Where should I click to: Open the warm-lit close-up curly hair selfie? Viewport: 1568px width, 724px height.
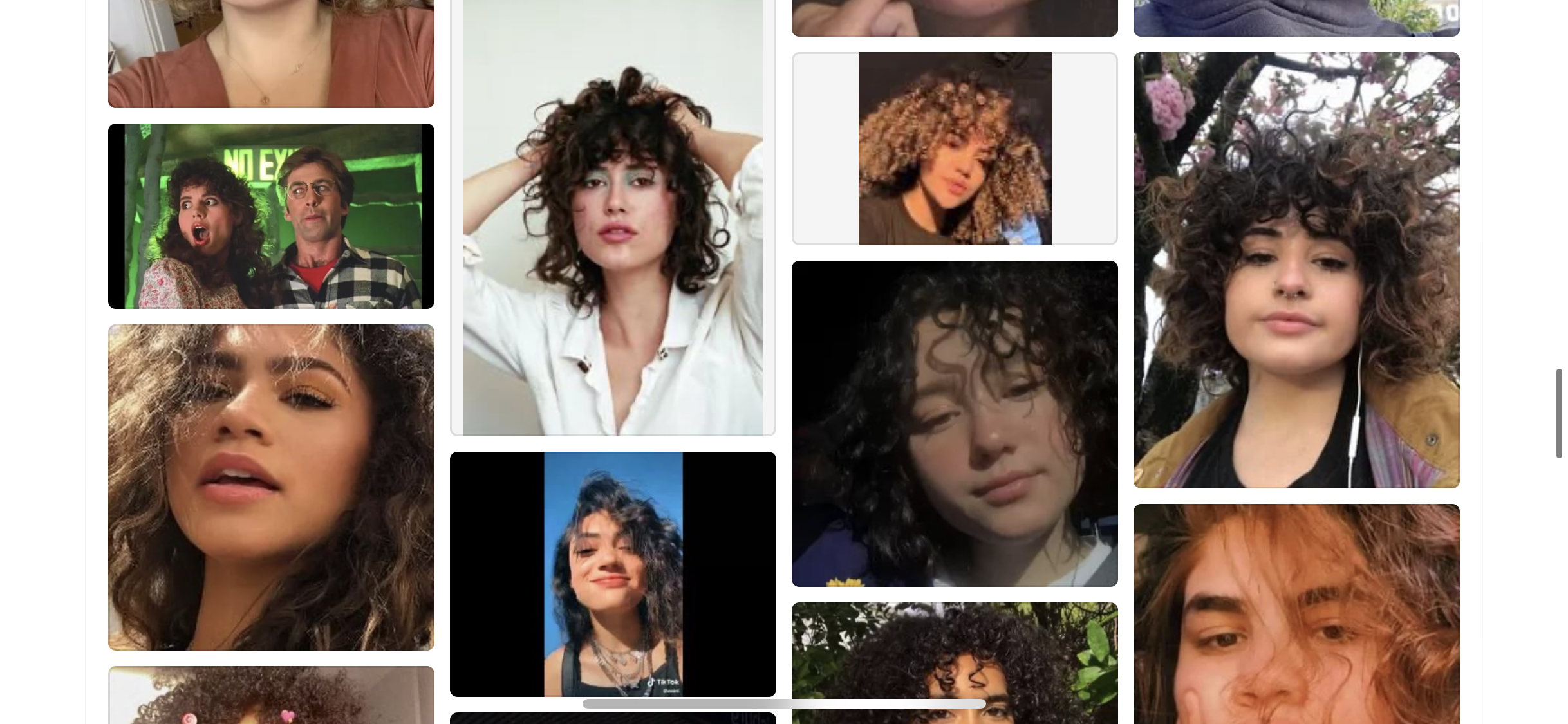pos(271,487)
